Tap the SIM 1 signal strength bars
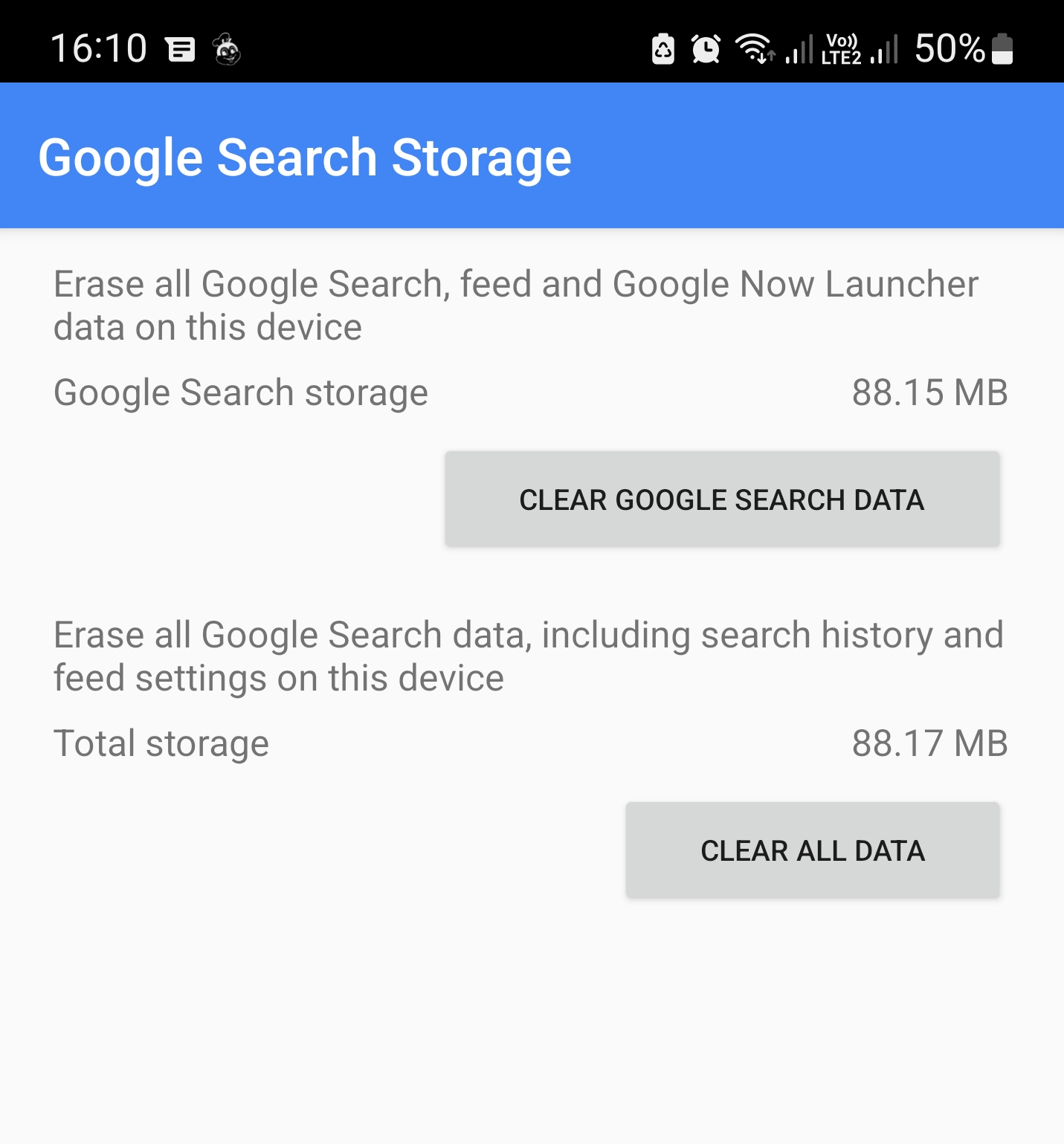Image resolution: width=1064 pixels, height=1144 pixels. coord(800,50)
